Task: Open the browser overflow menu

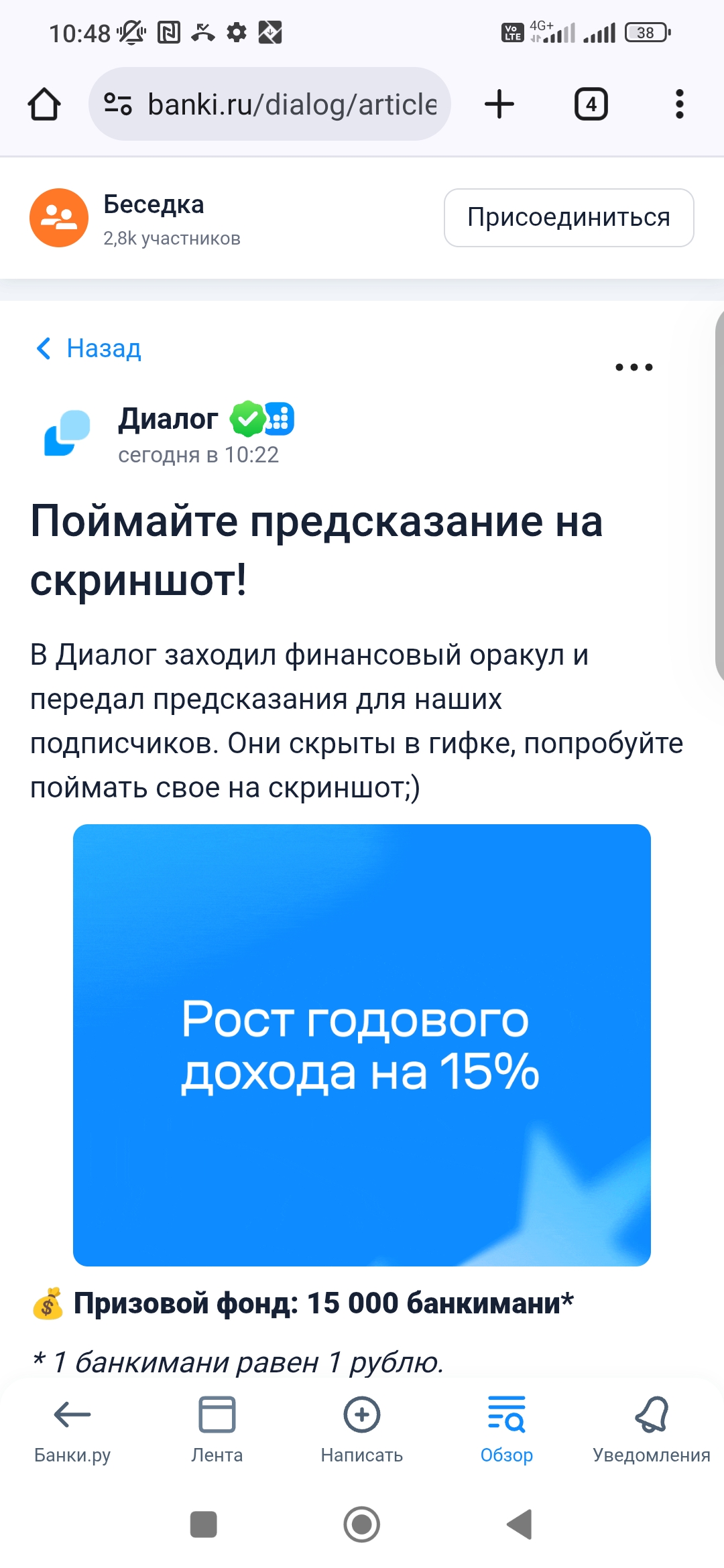Action: (680, 105)
